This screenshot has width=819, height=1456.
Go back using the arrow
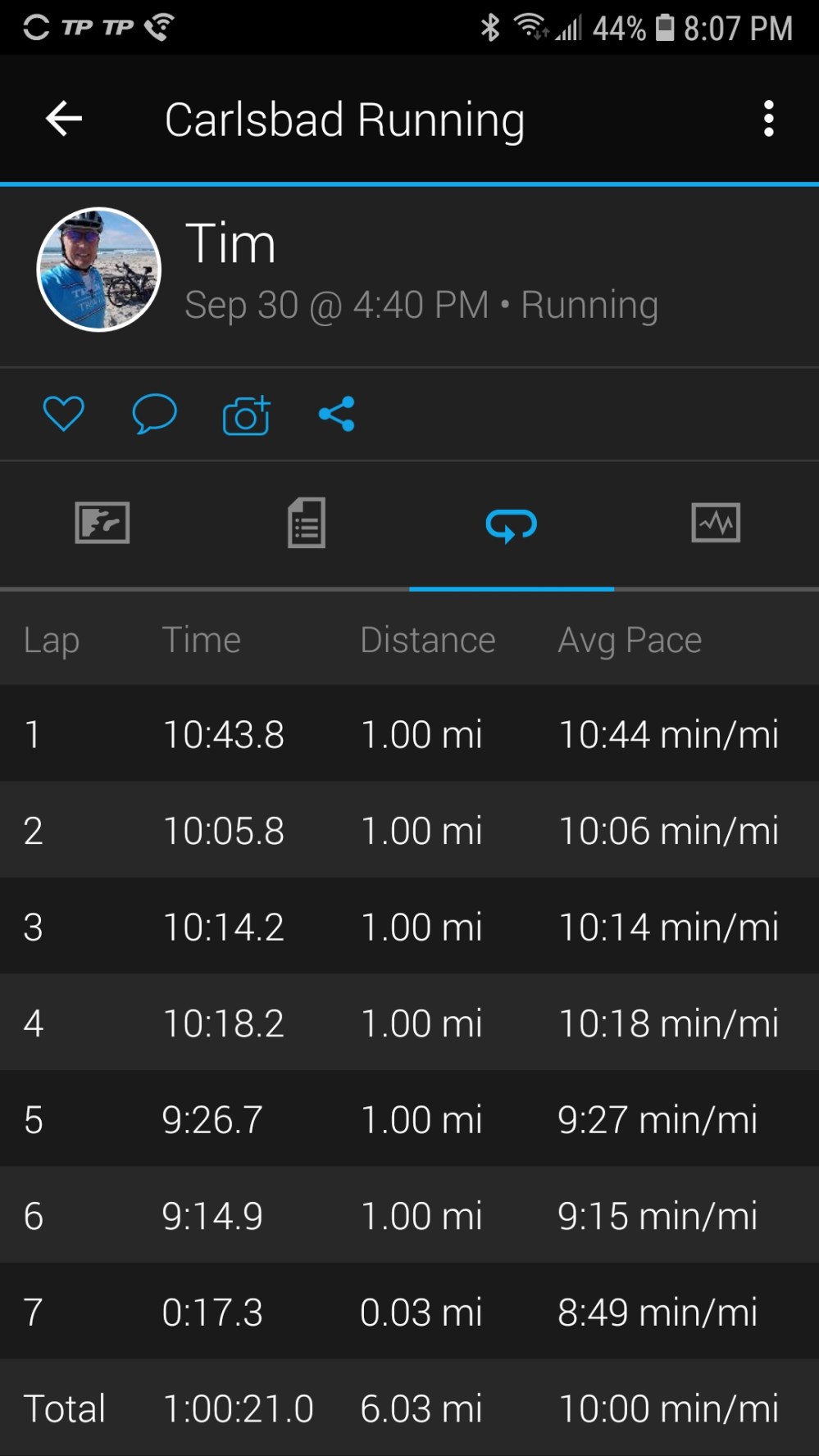click(x=64, y=120)
